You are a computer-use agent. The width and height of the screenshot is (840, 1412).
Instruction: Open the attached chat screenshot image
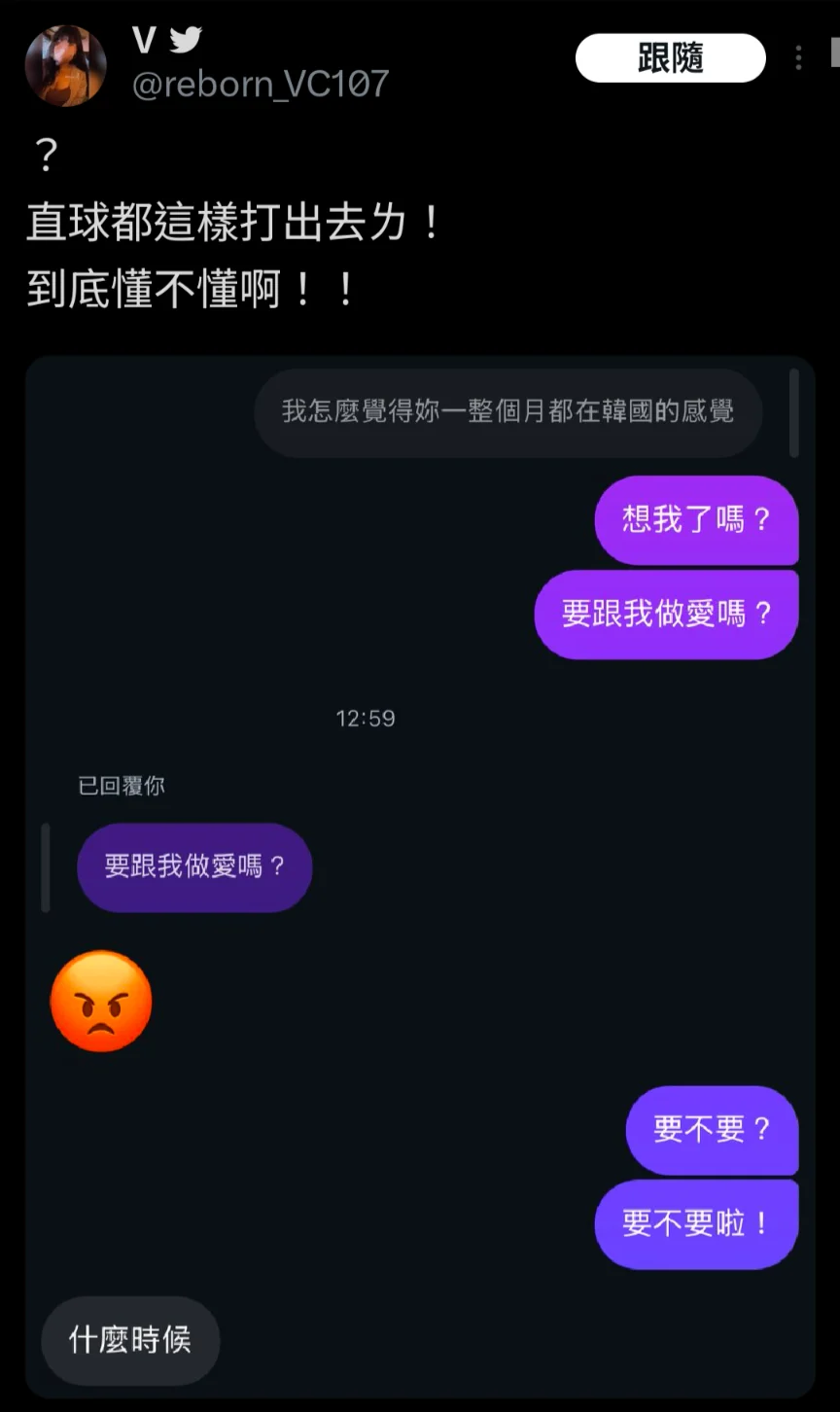420,875
